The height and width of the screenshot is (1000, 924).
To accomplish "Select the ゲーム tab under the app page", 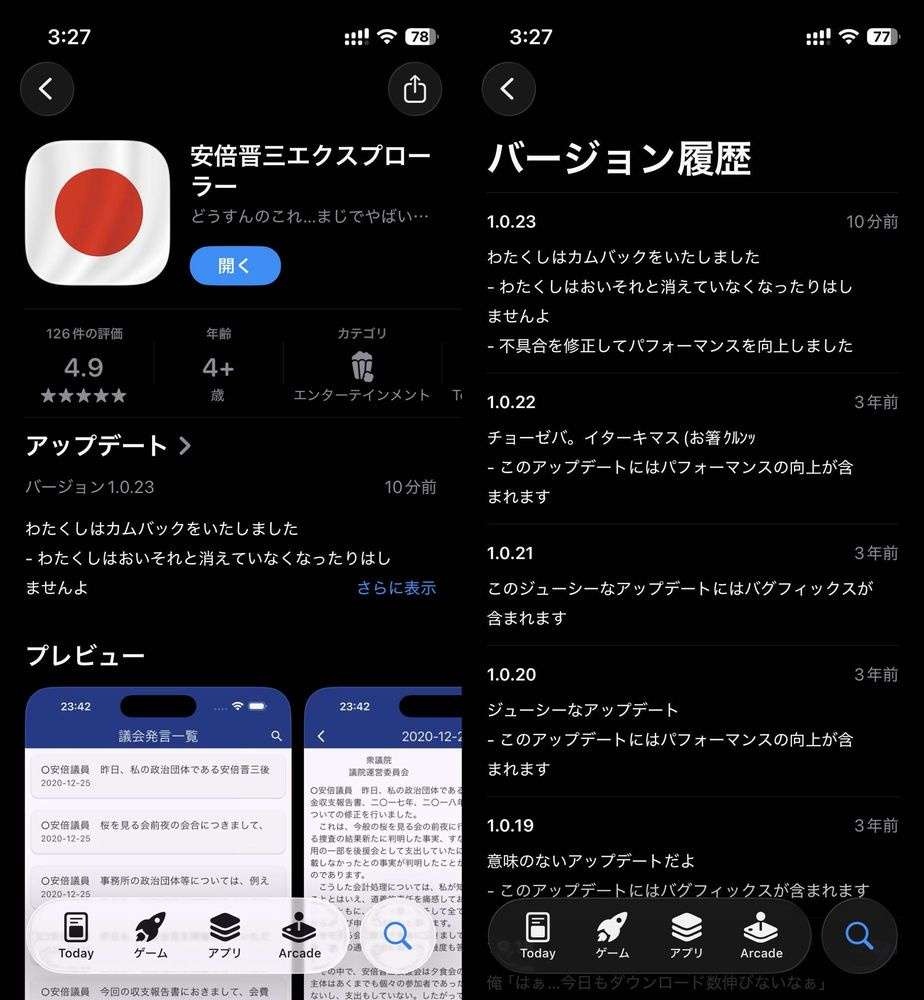I will tap(151, 936).
